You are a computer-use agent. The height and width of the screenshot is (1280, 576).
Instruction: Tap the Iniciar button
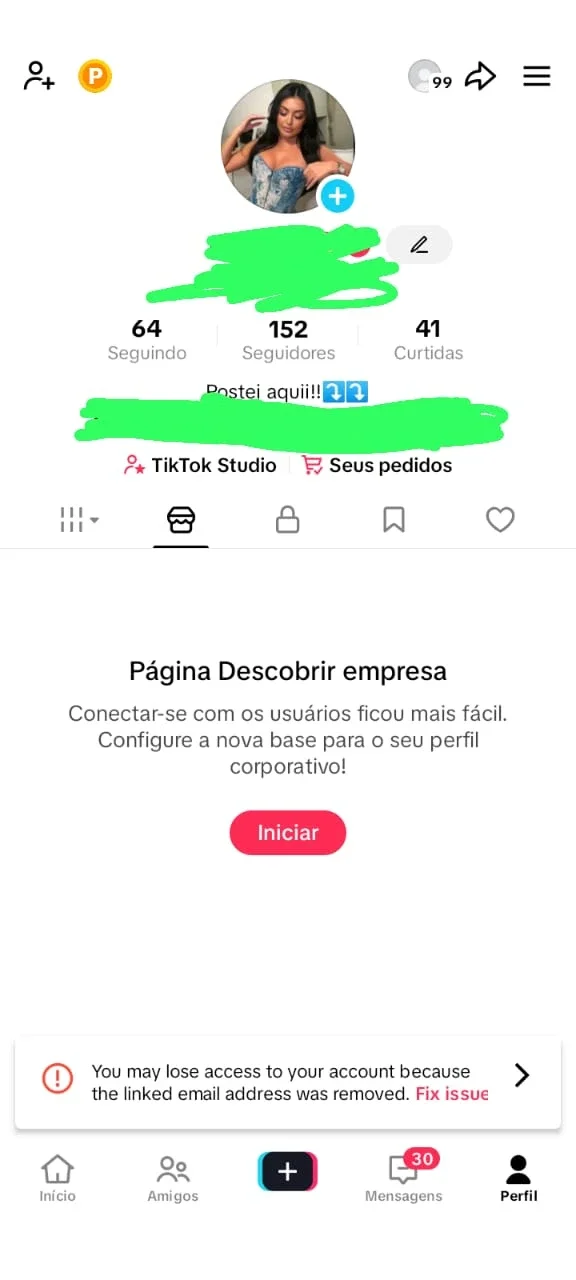[288, 833]
